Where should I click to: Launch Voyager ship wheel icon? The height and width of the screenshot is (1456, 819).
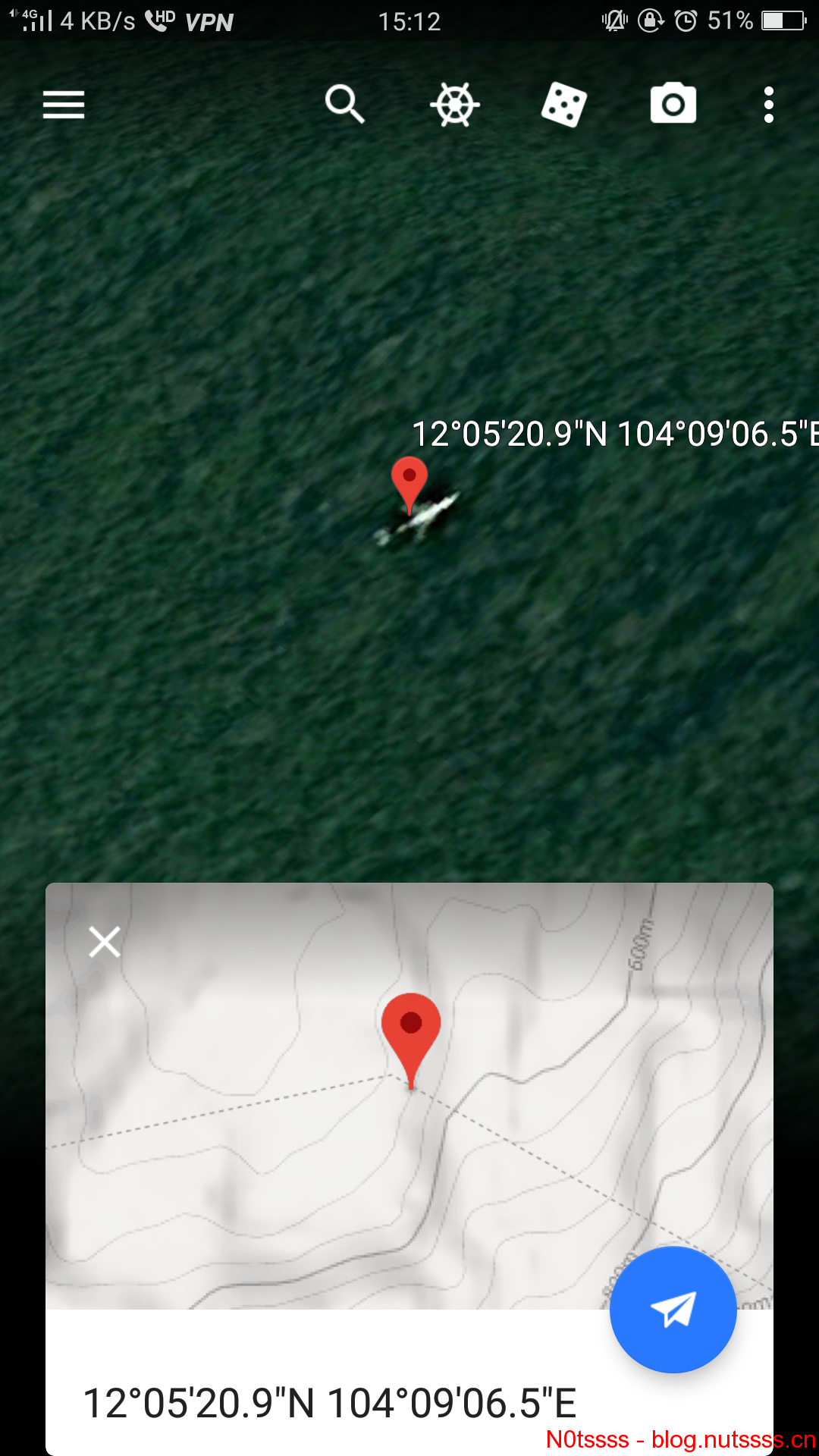(x=455, y=105)
